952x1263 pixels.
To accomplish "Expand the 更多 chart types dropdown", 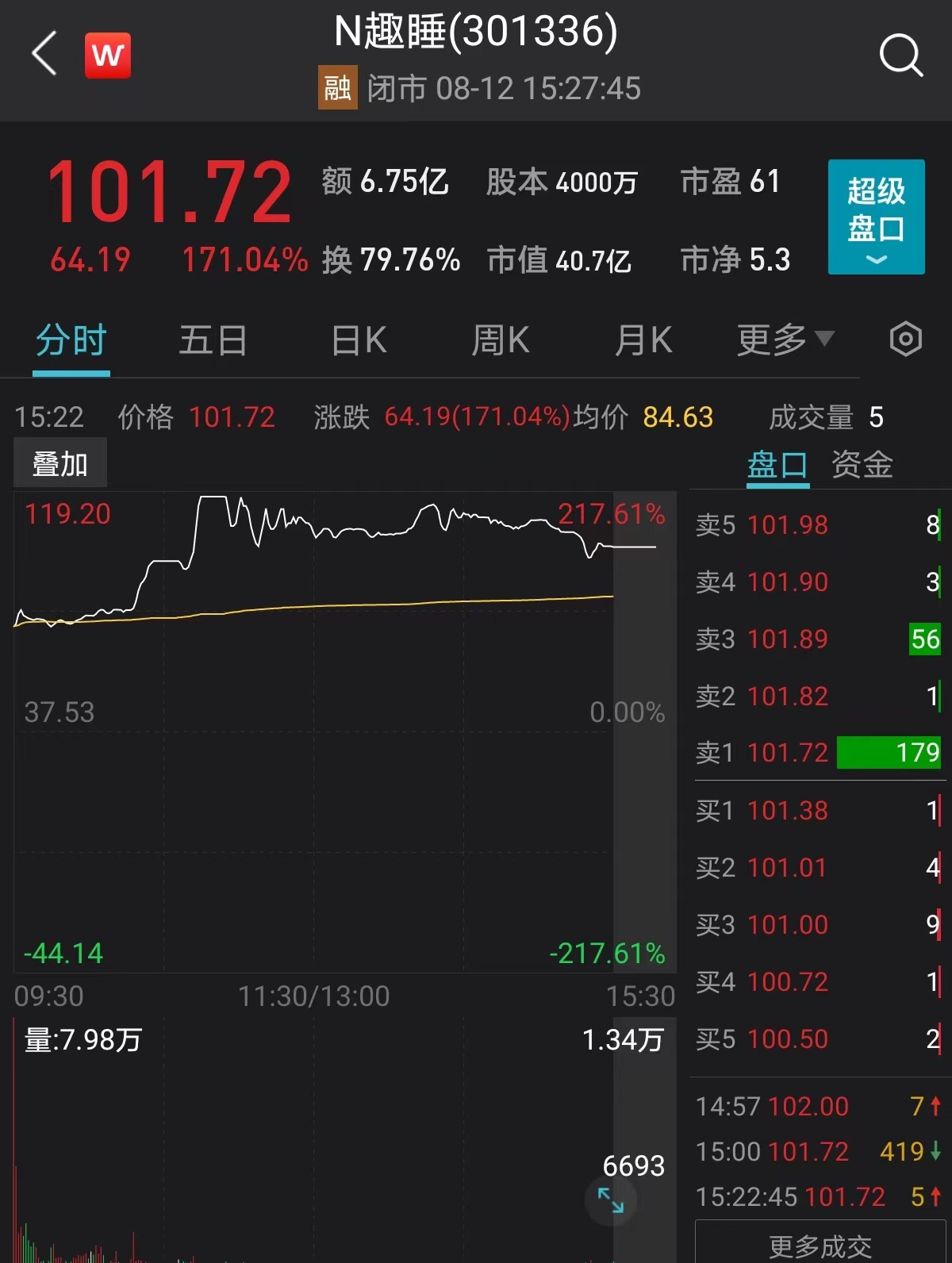I will [785, 340].
